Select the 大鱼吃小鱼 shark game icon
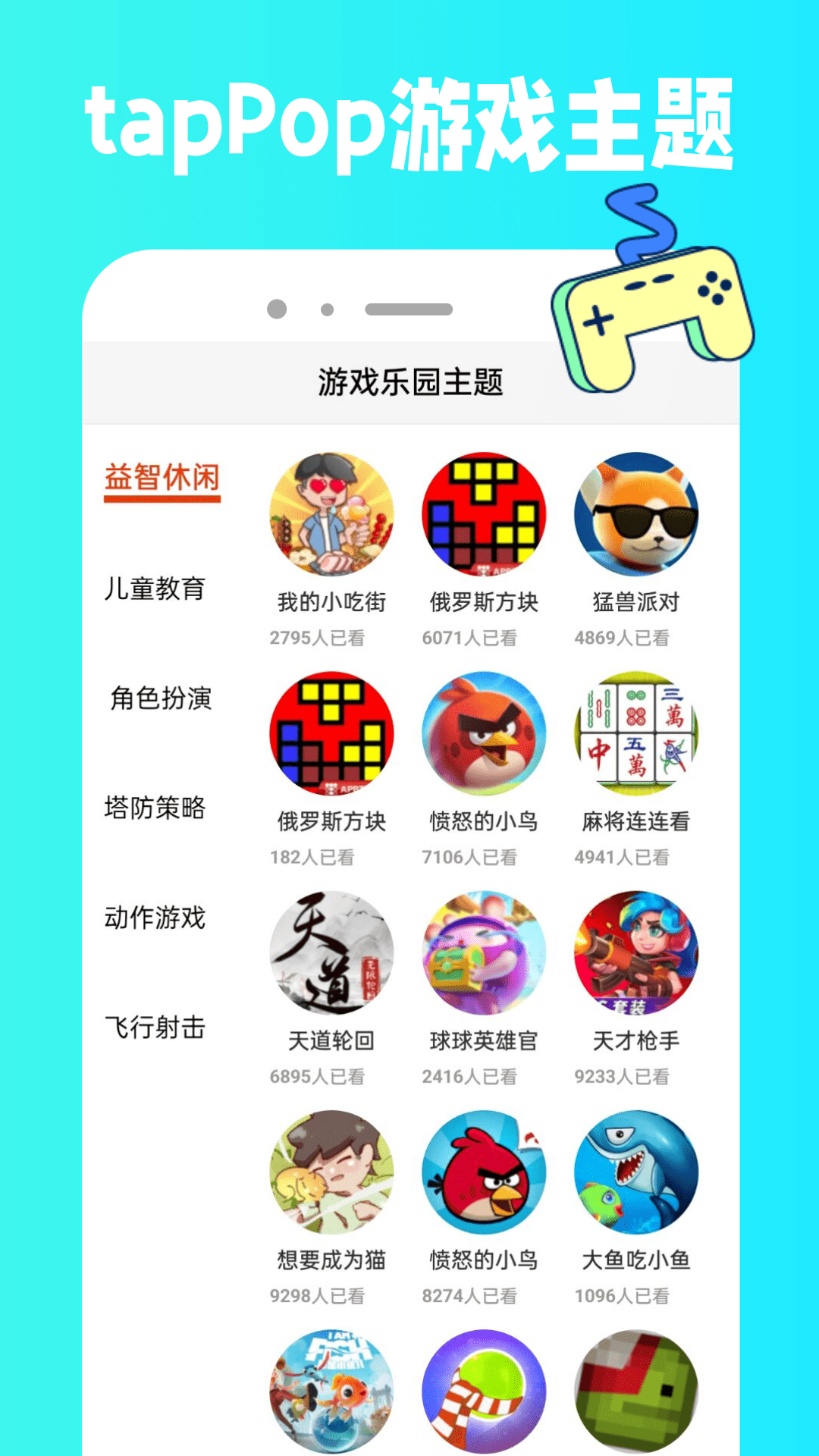Screen dimensions: 819x1456 click(637, 1172)
